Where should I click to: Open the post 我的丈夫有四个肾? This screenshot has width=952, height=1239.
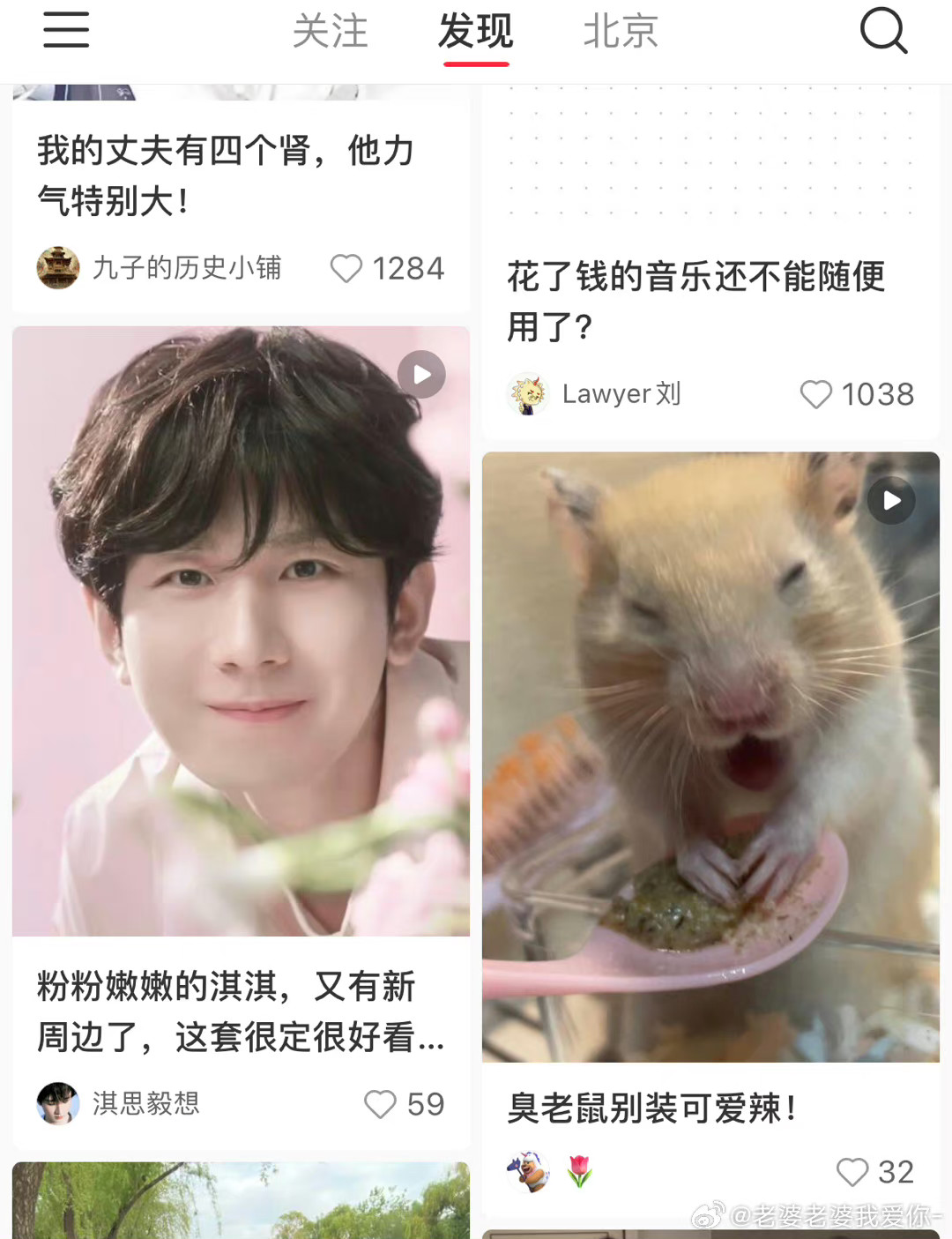(x=226, y=175)
